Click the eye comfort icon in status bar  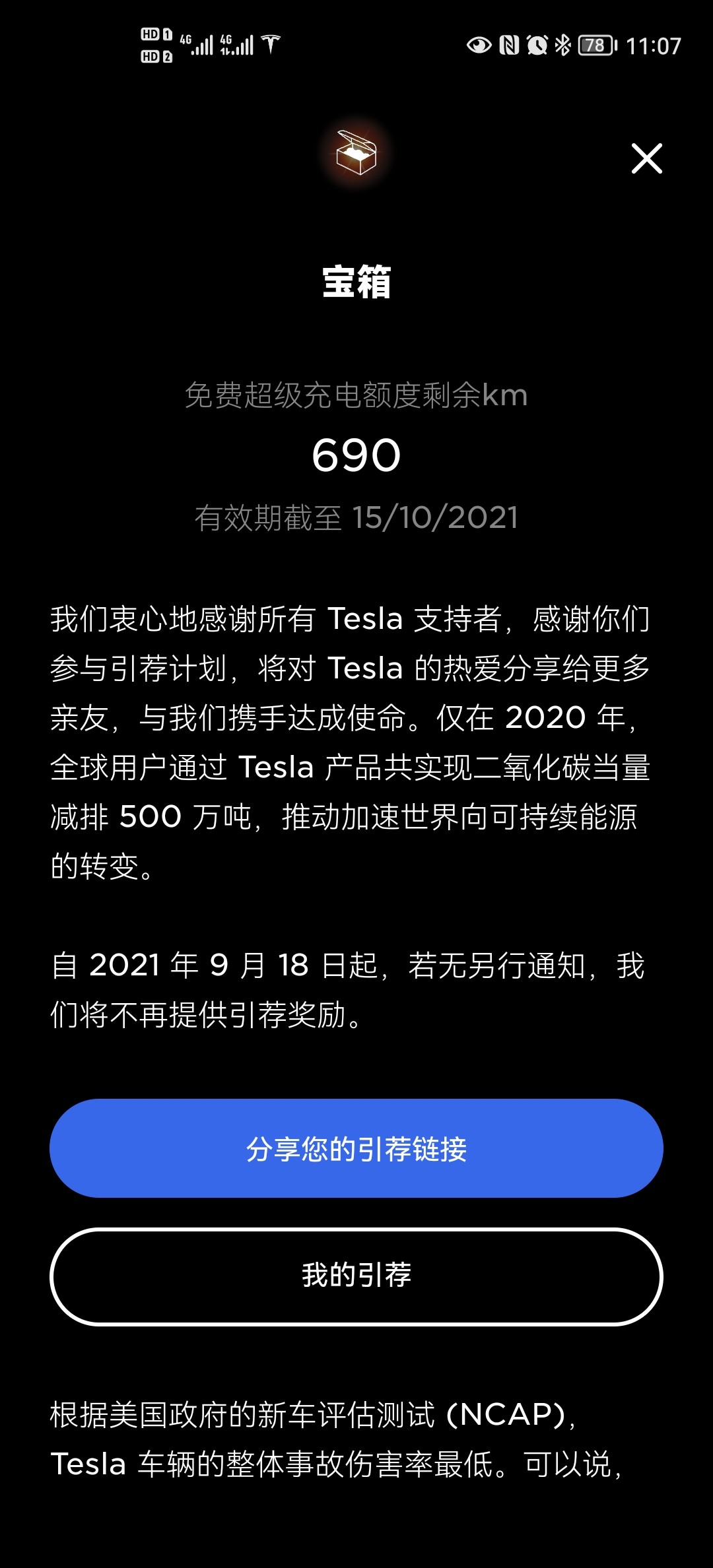tap(477, 44)
